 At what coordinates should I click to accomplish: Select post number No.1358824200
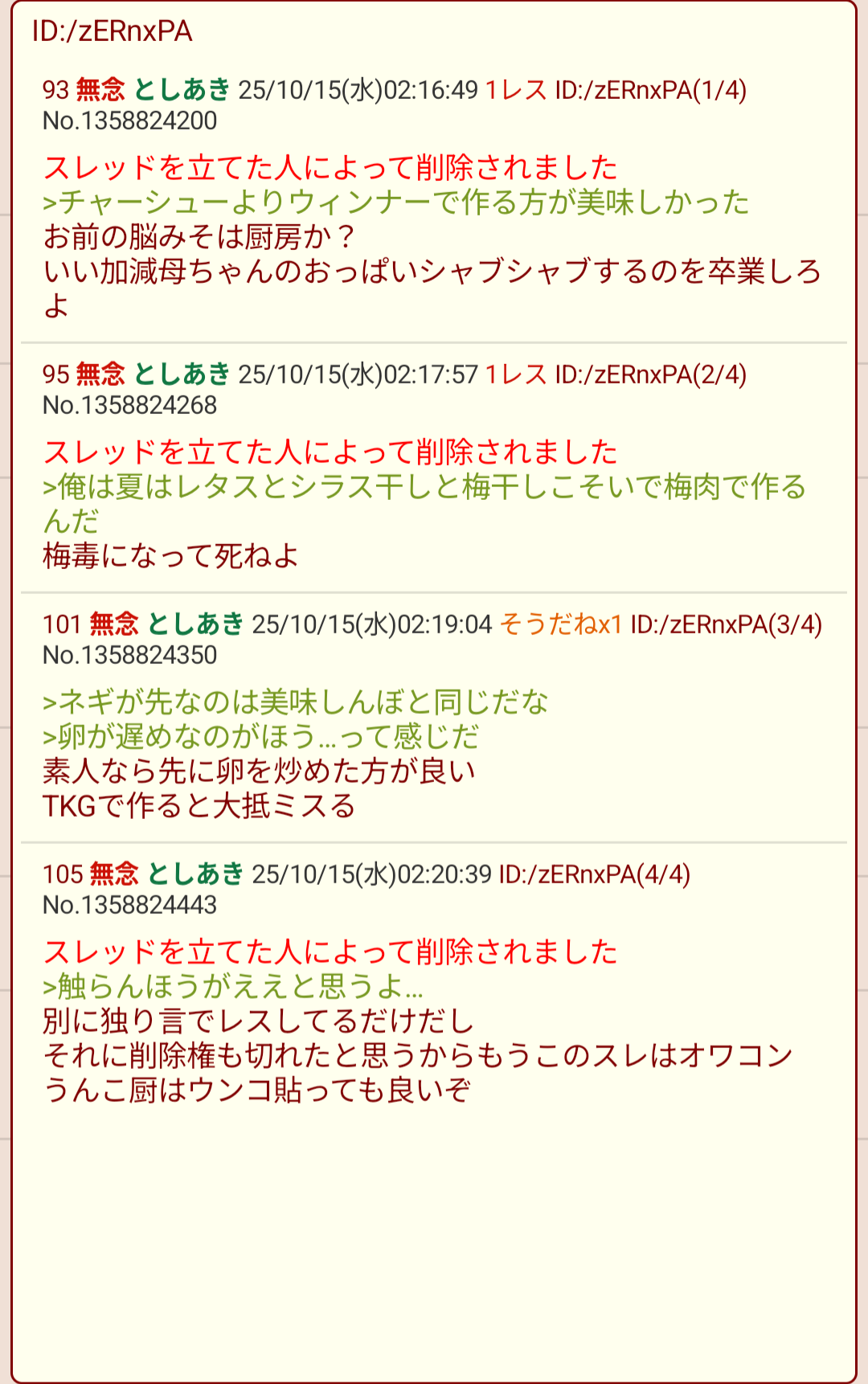click(130, 121)
